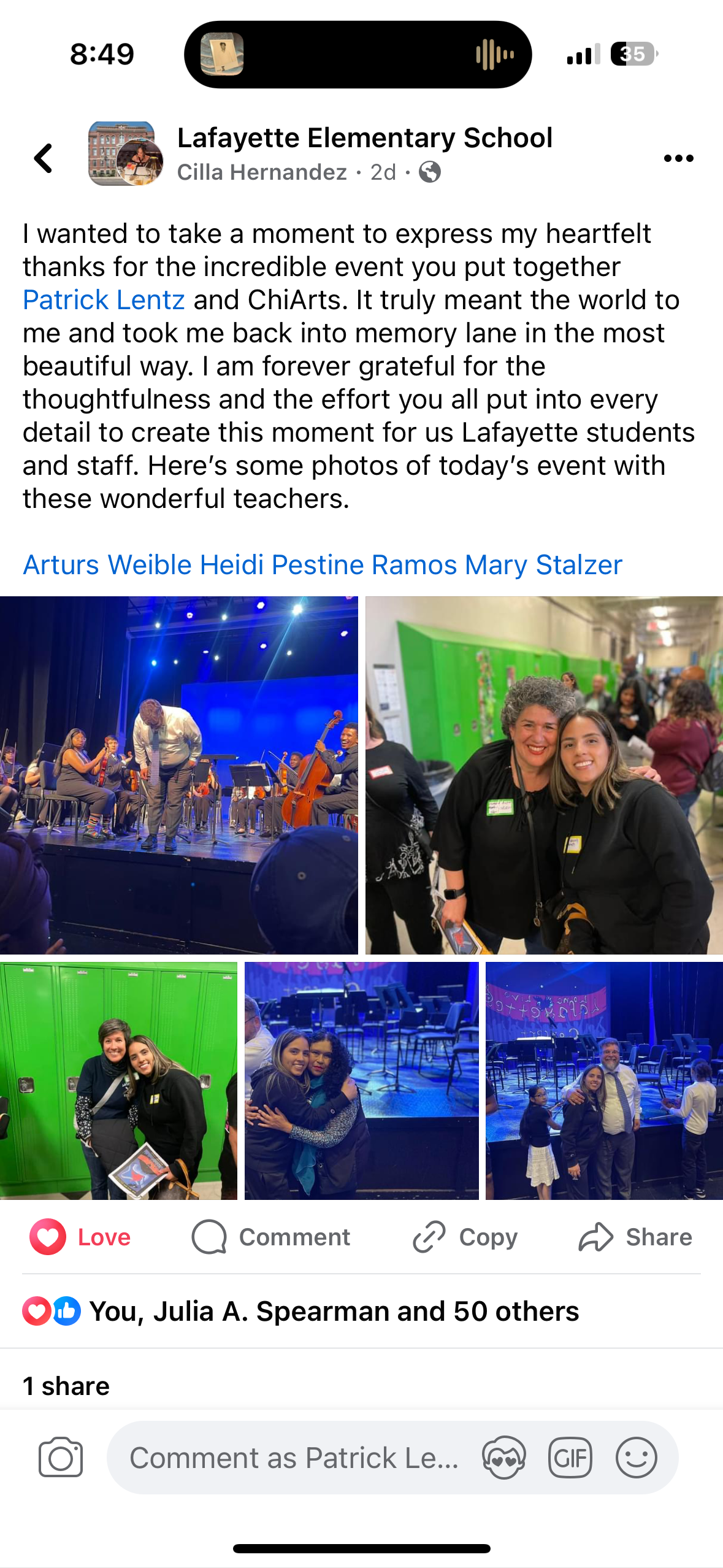View photo of two women in hallway
The image size is (723, 1568).
(544, 775)
